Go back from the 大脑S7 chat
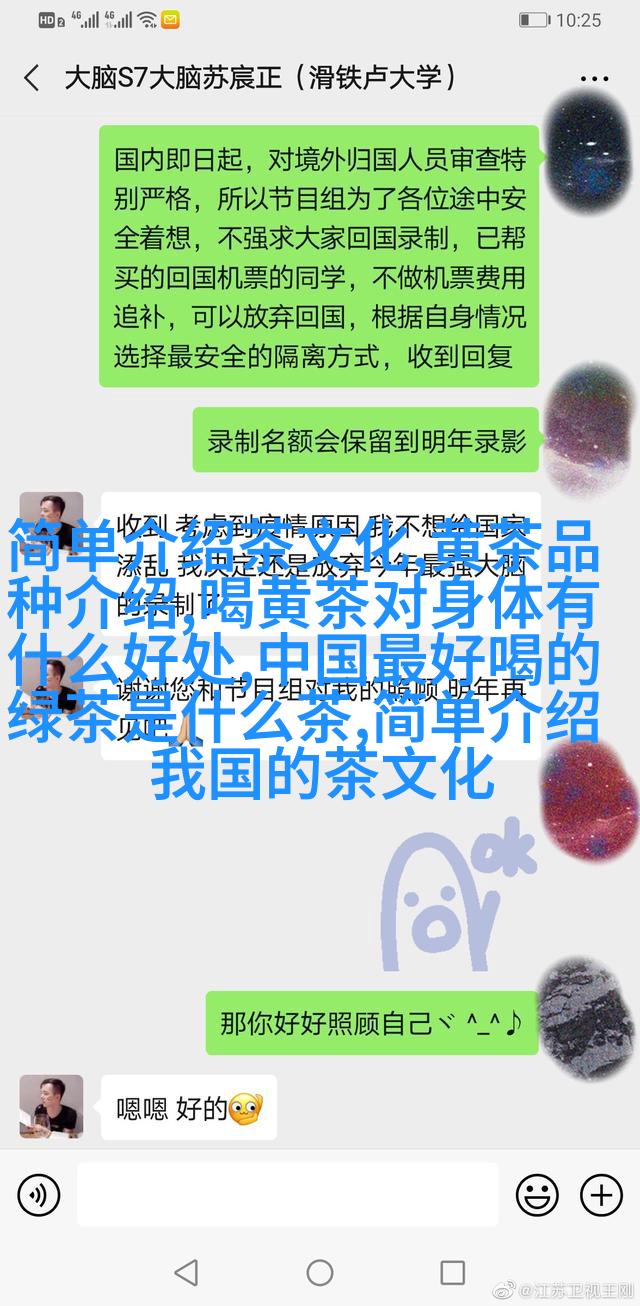Viewport: 640px width, 1306px height. [32, 78]
